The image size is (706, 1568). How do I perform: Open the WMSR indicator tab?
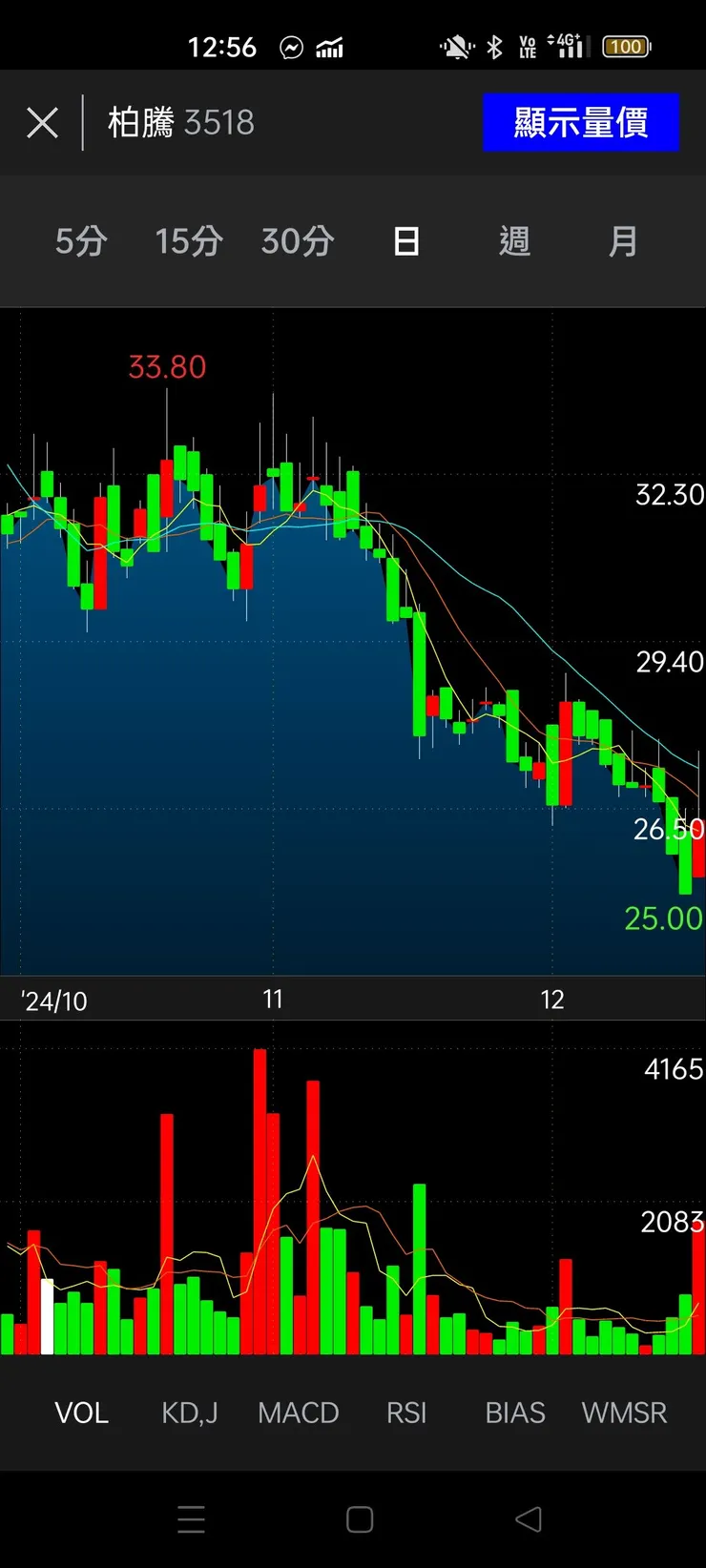tap(624, 1413)
